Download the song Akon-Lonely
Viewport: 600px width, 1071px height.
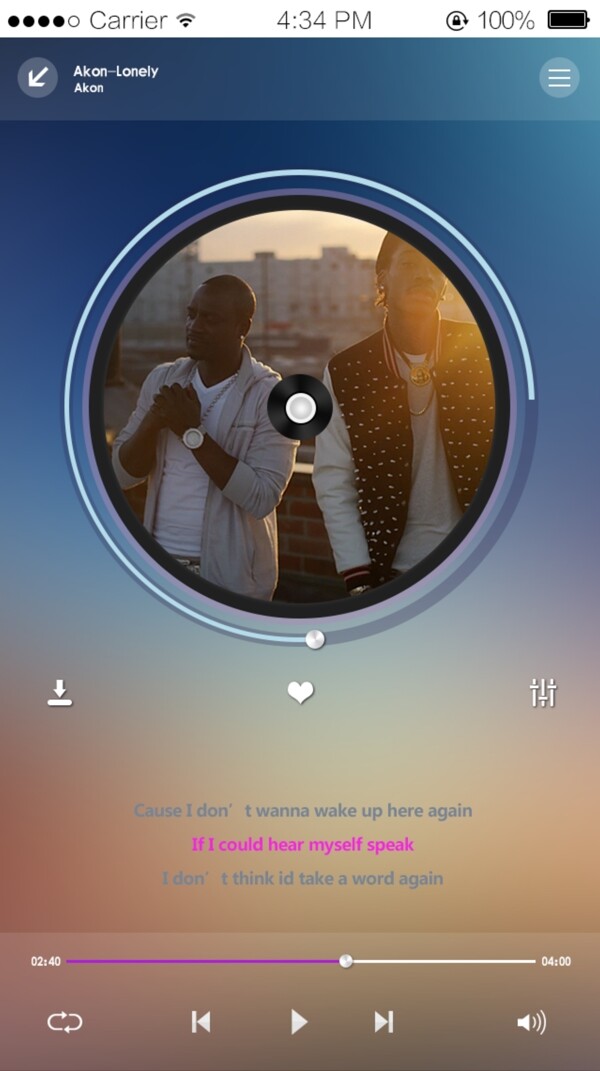[x=60, y=692]
